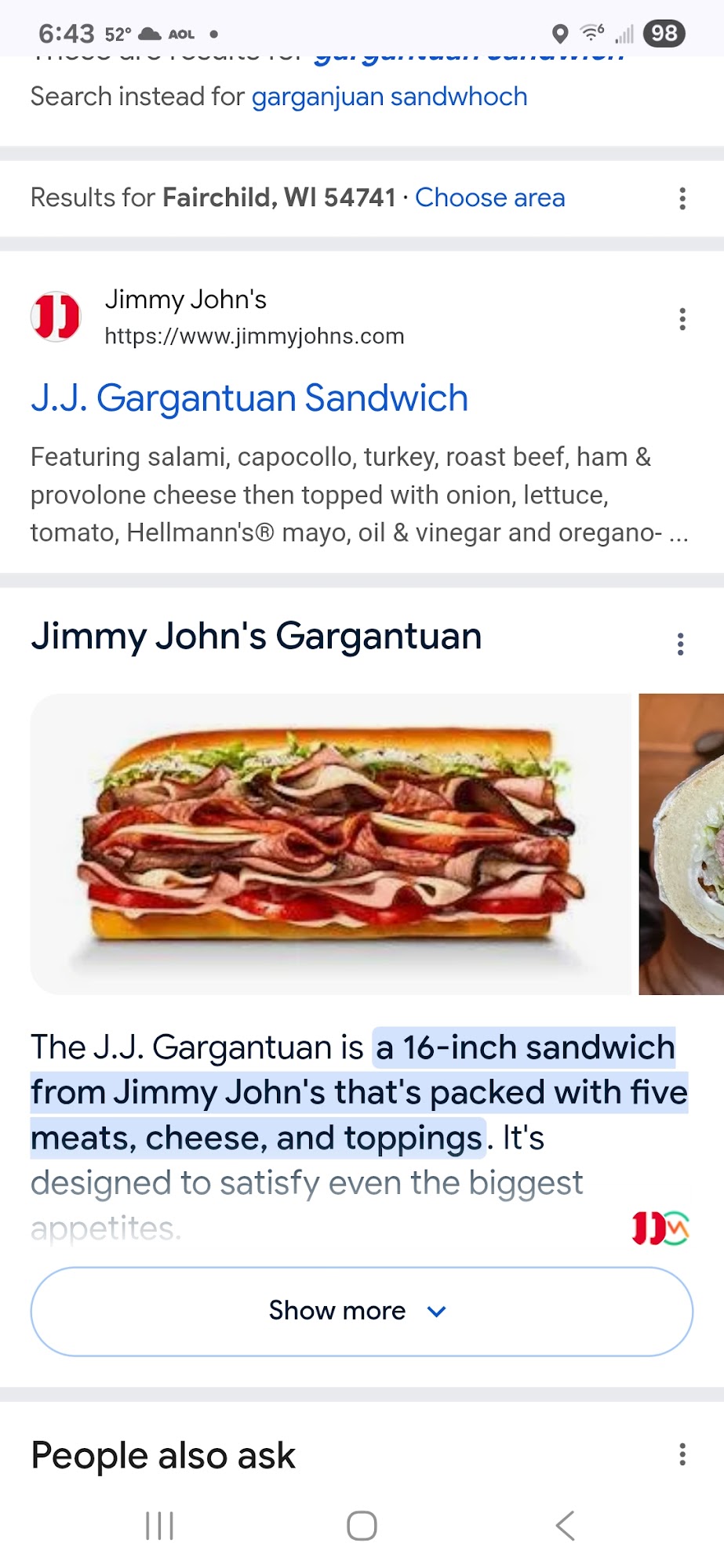The width and height of the screenshot is (724, 1568).
Task: Open the J.J. Gargantuan Sandwich result
Action: [x=250, y=398]
